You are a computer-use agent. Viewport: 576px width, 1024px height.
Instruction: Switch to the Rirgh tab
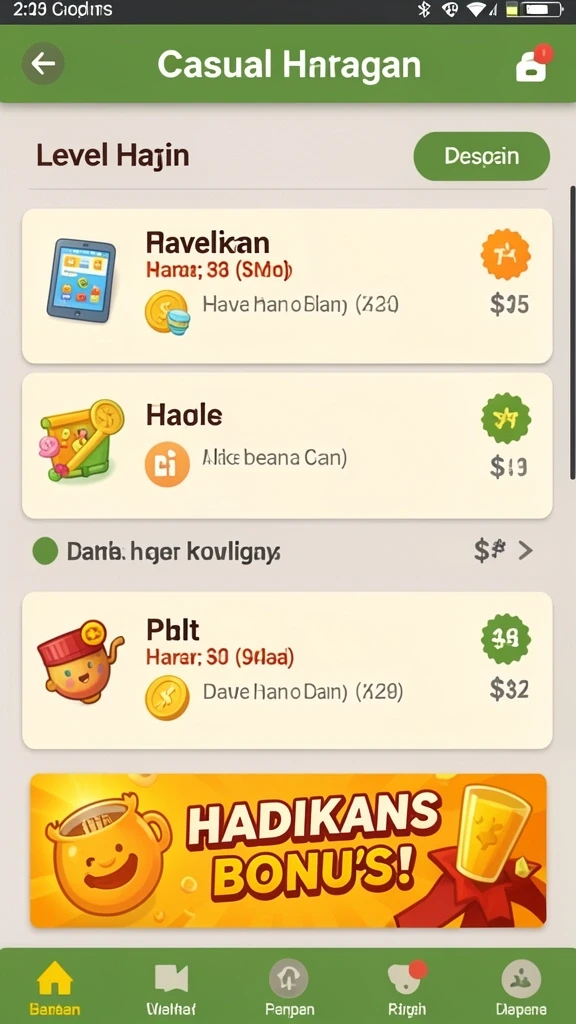406,988
